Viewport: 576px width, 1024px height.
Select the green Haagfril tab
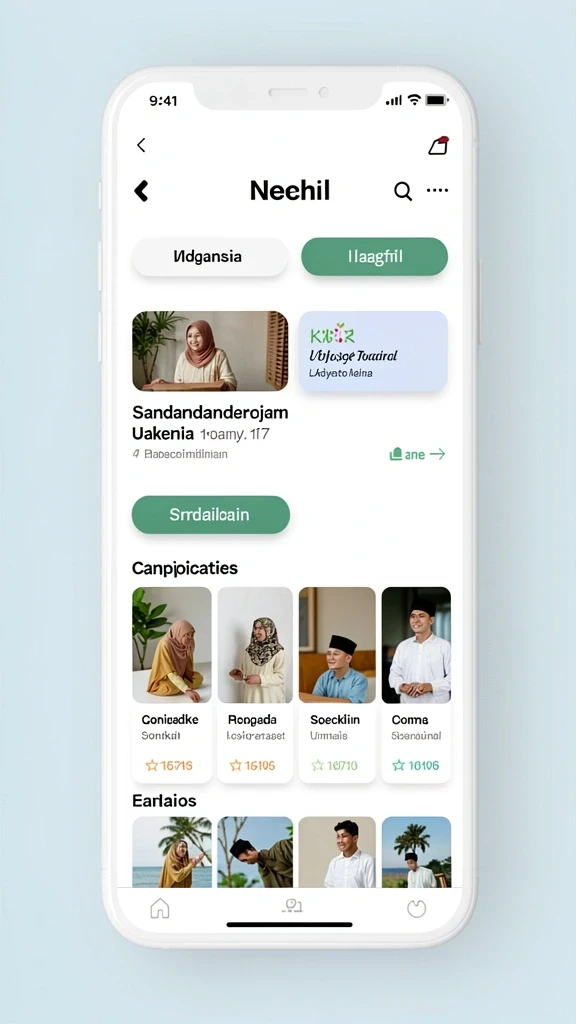[374, 257]
